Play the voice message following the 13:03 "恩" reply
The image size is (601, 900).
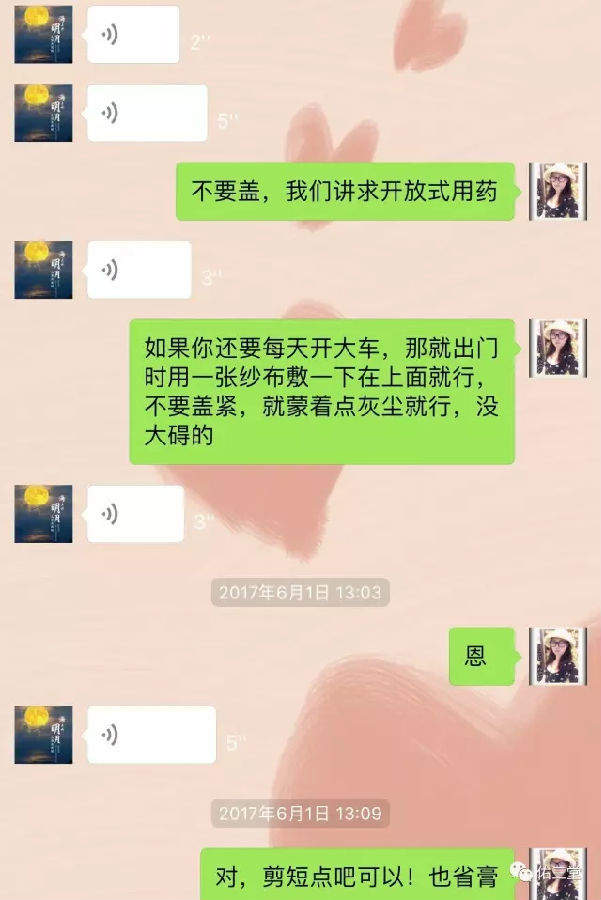pyautogui.click(x=151, y=735)
